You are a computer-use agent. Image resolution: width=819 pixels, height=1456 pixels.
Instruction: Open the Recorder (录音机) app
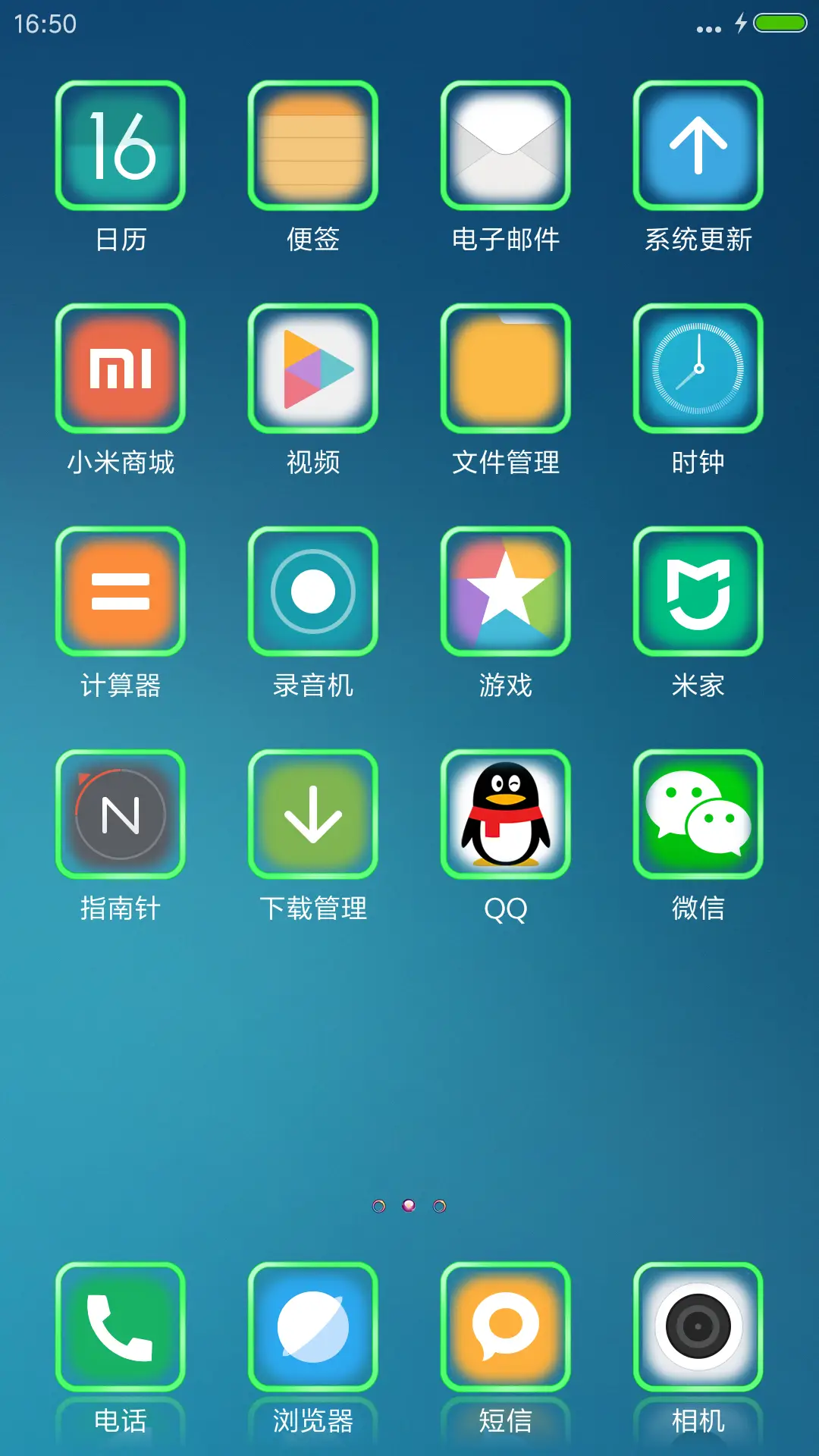[312, 591]
